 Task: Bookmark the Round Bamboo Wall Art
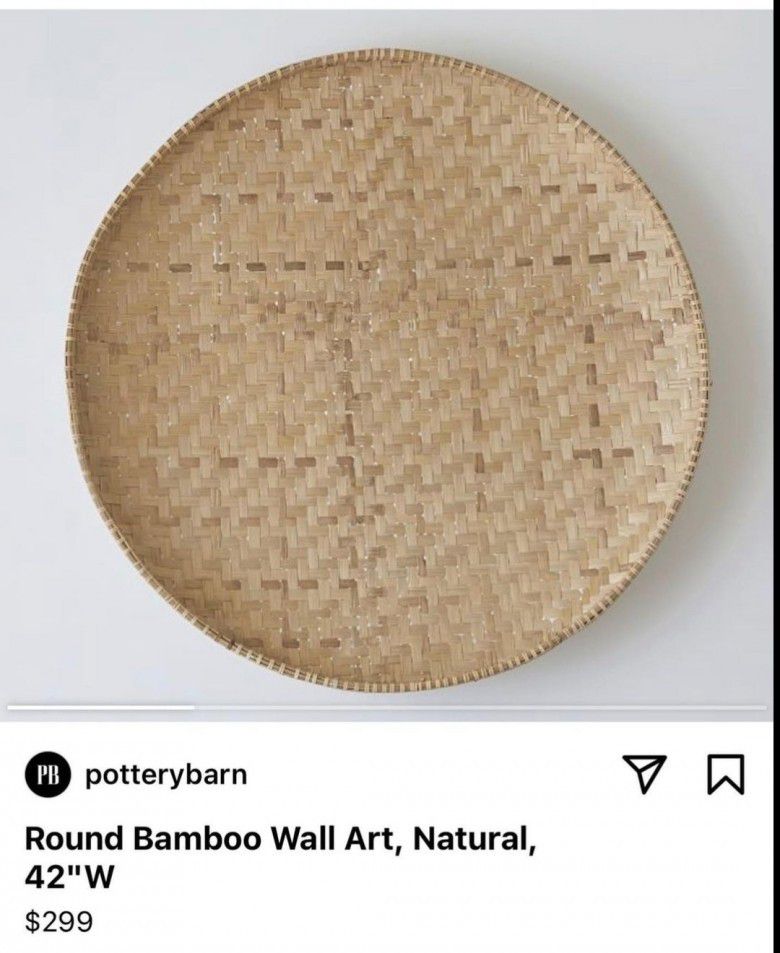pyautogui.click(x=726, y=775)
